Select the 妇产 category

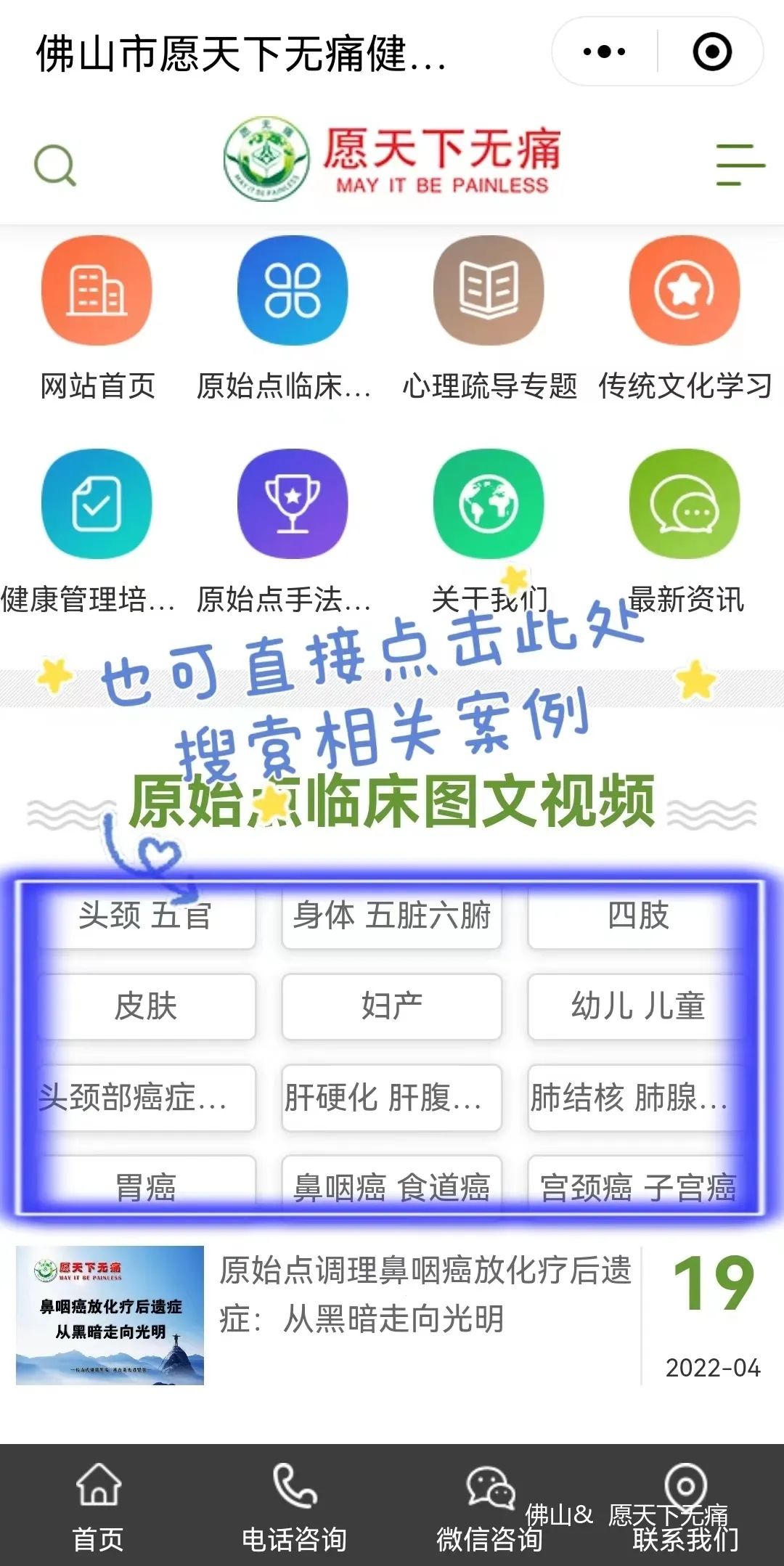tap(391, 1006)
